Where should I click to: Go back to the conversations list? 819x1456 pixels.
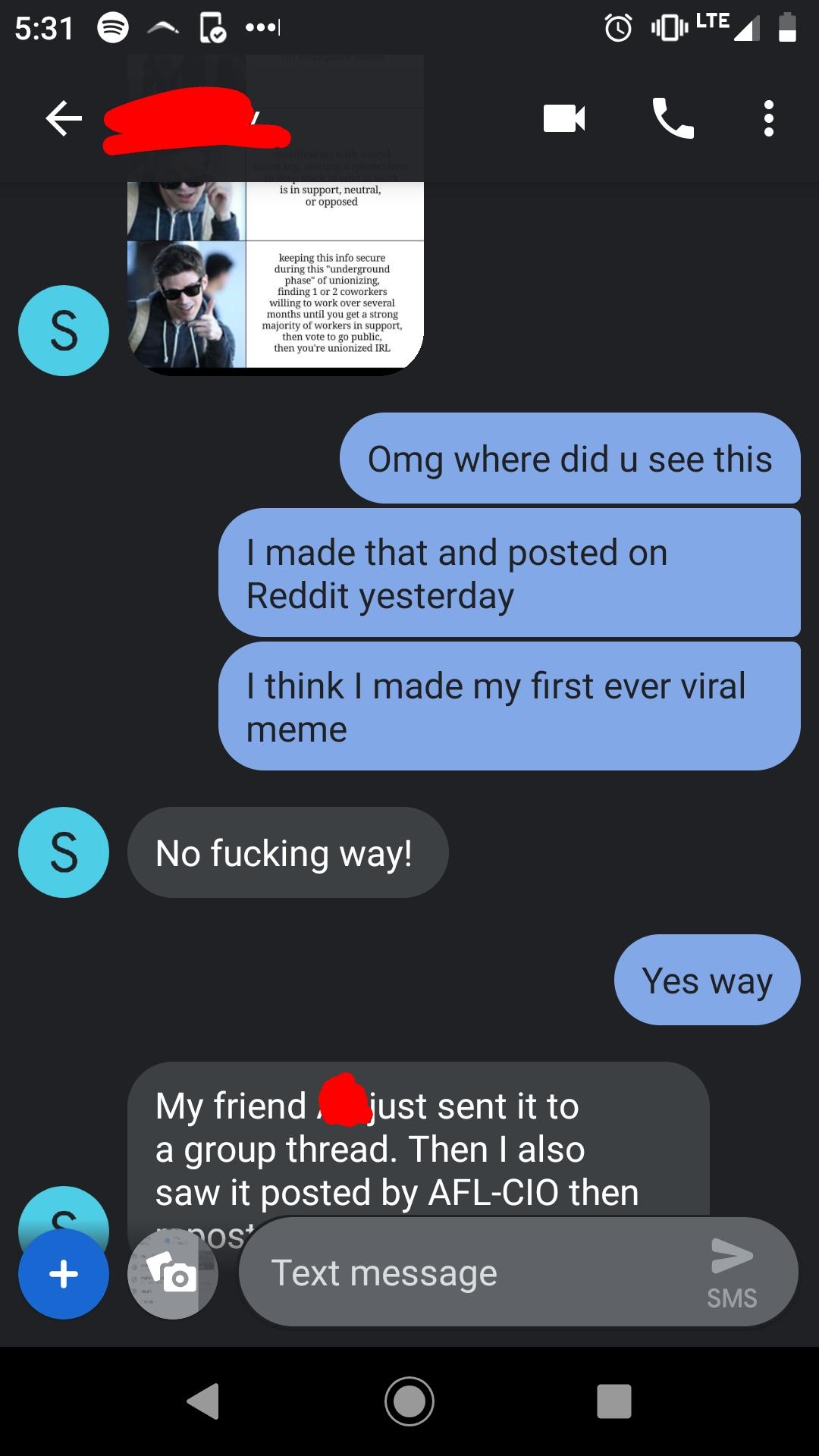[x=64, y=118]
